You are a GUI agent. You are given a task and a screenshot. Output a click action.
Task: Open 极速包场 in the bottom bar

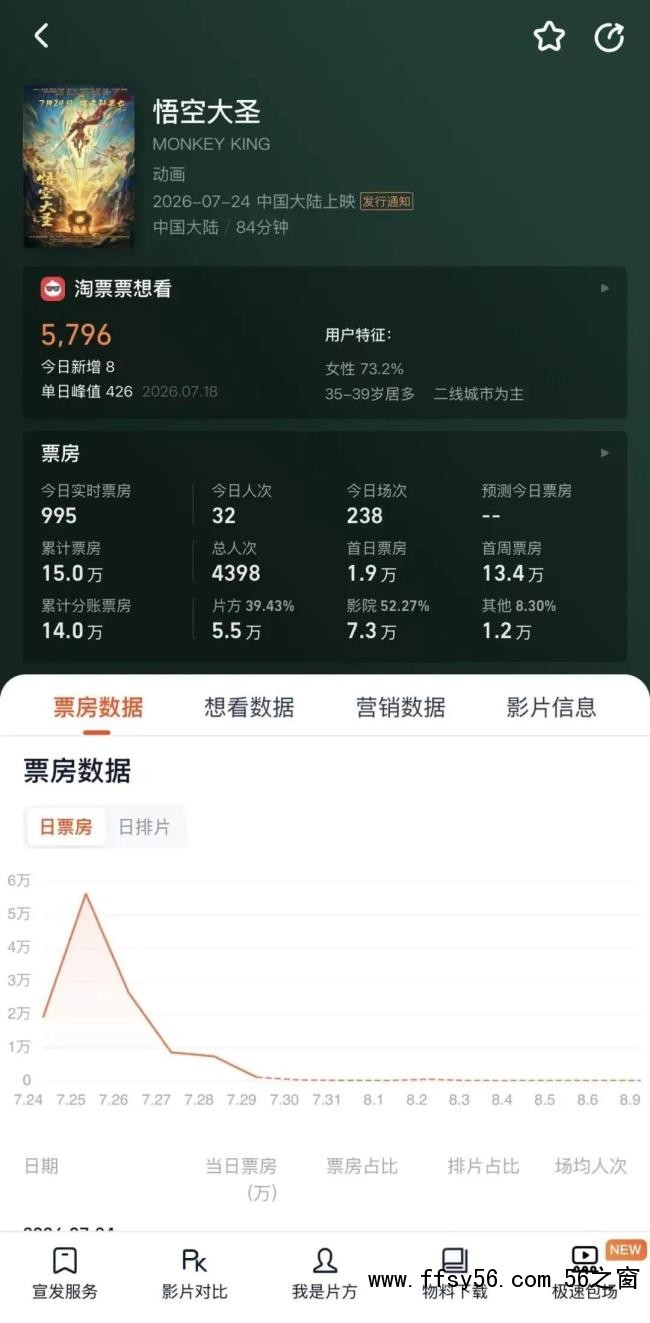pyautogui.click(x=585, y=1273)
